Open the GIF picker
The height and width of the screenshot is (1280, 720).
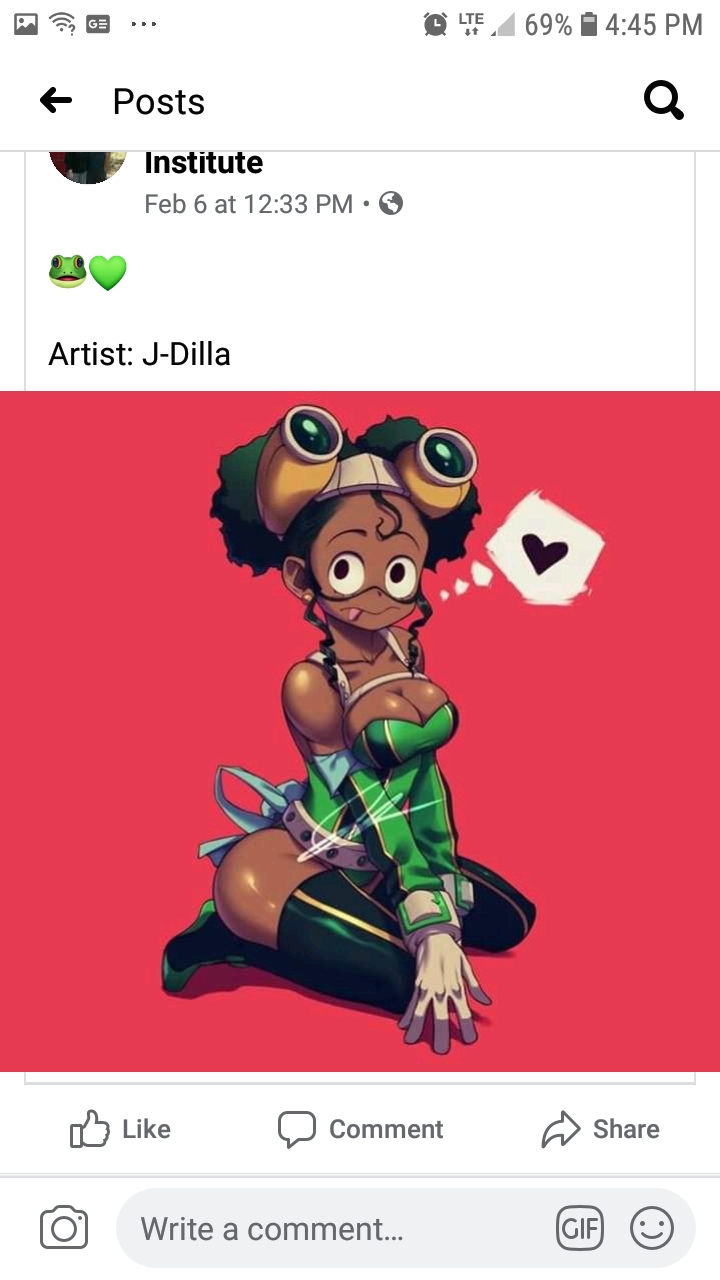point(580,1228)
